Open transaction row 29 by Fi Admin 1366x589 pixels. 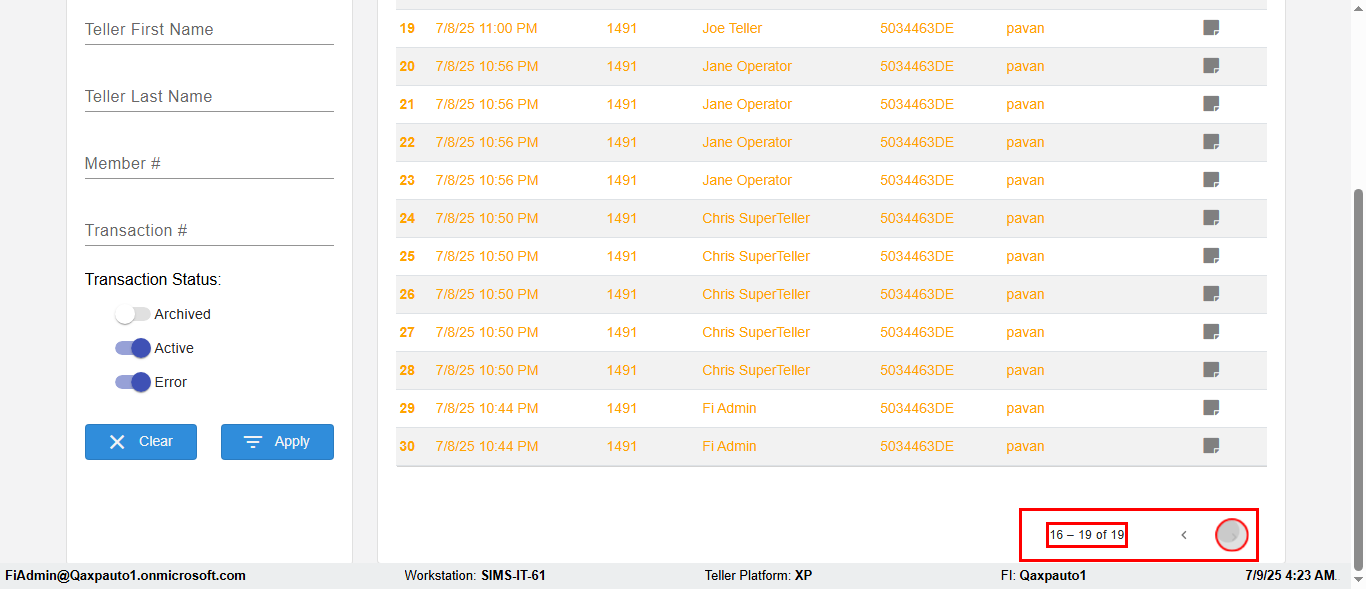point(729,408)
